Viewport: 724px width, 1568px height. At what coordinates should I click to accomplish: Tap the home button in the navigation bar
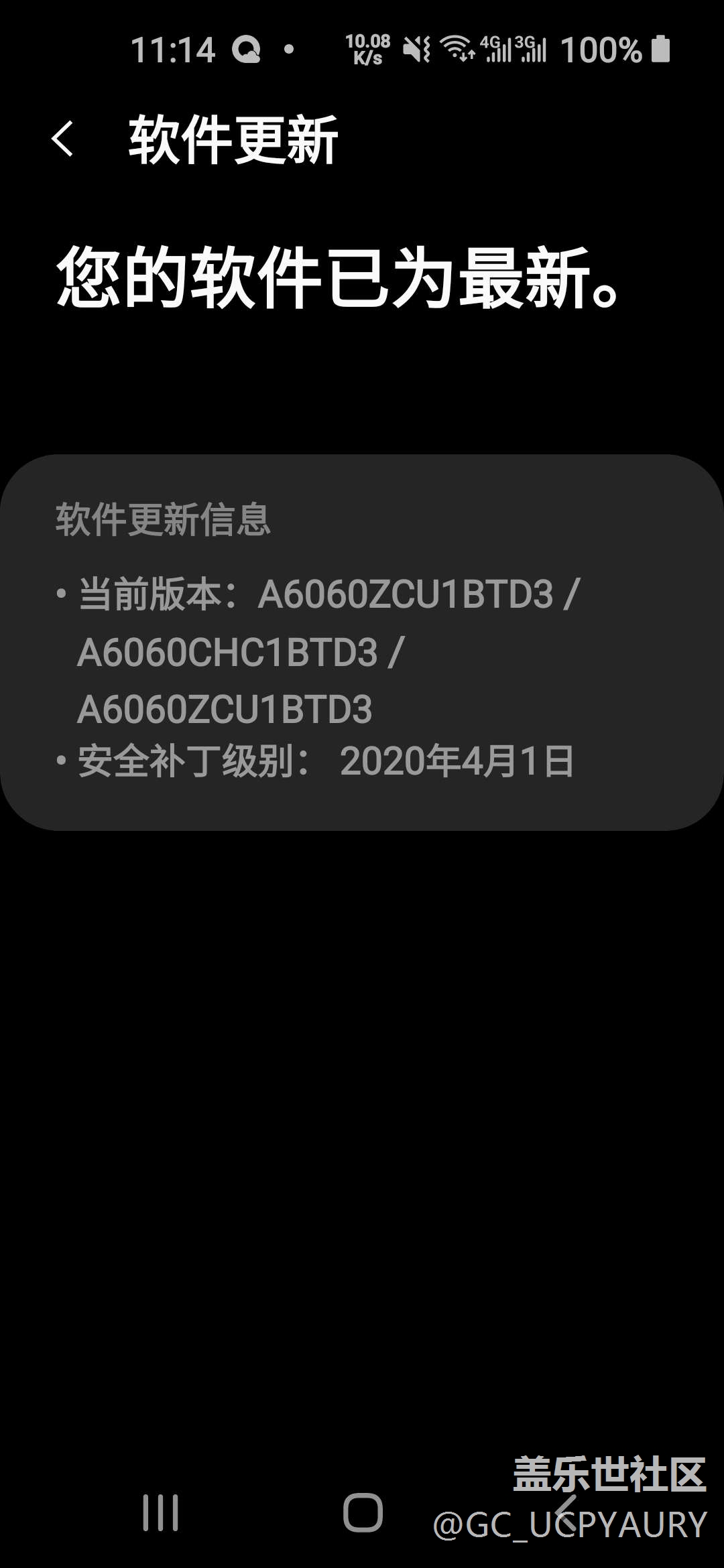363,1512
